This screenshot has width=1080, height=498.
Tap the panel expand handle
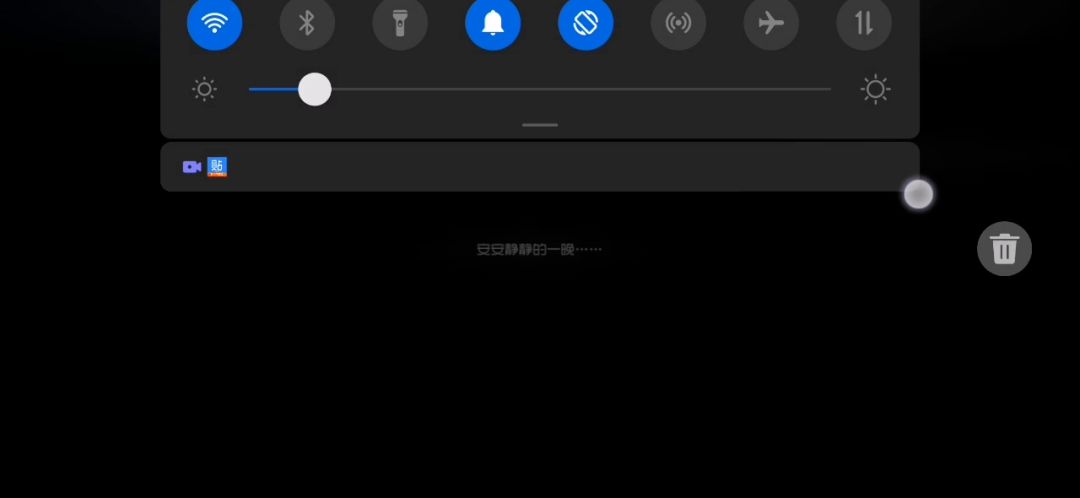(540, 125)
